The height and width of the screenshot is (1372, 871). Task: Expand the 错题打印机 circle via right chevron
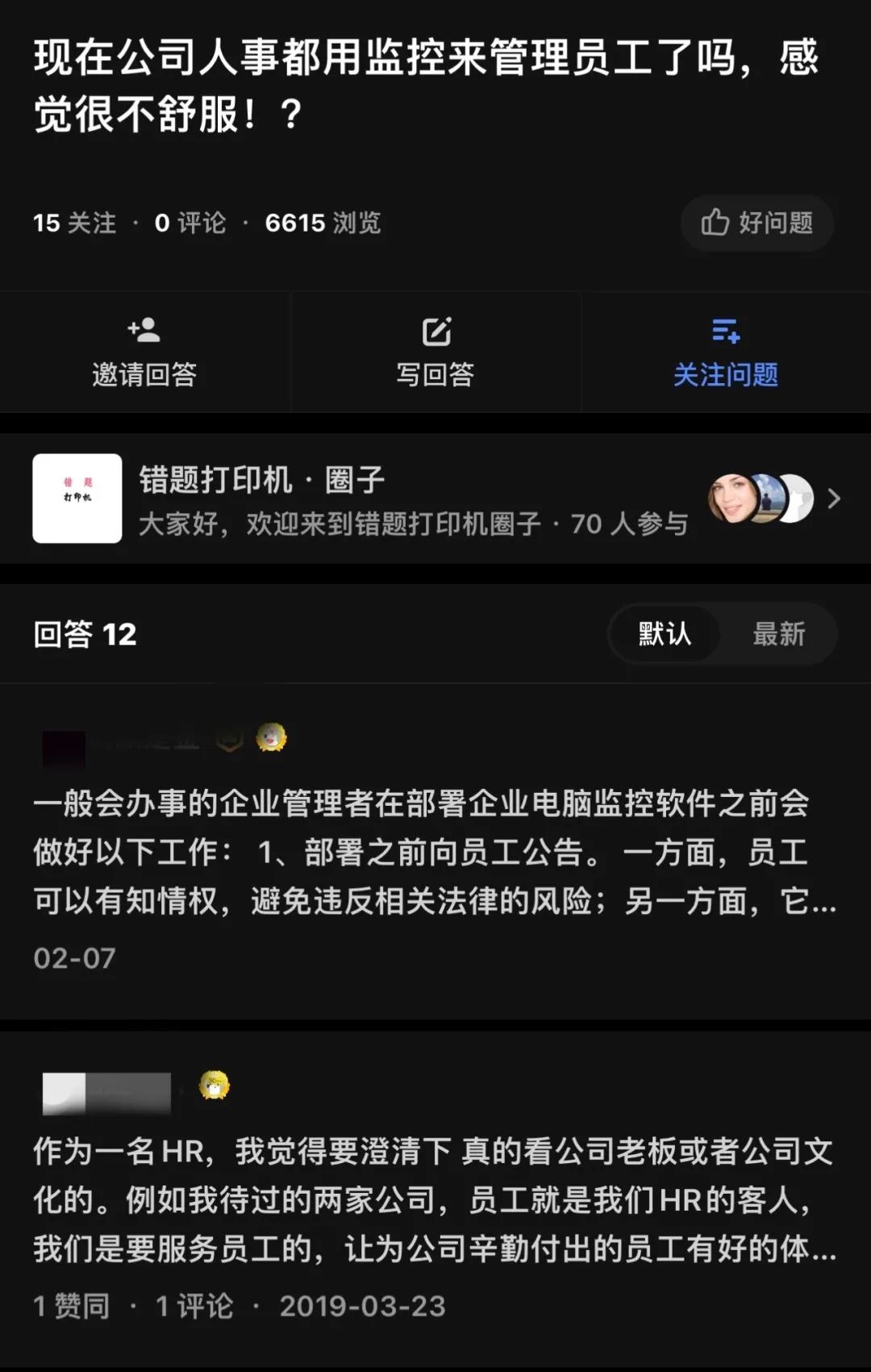click(x=836, y=498)
